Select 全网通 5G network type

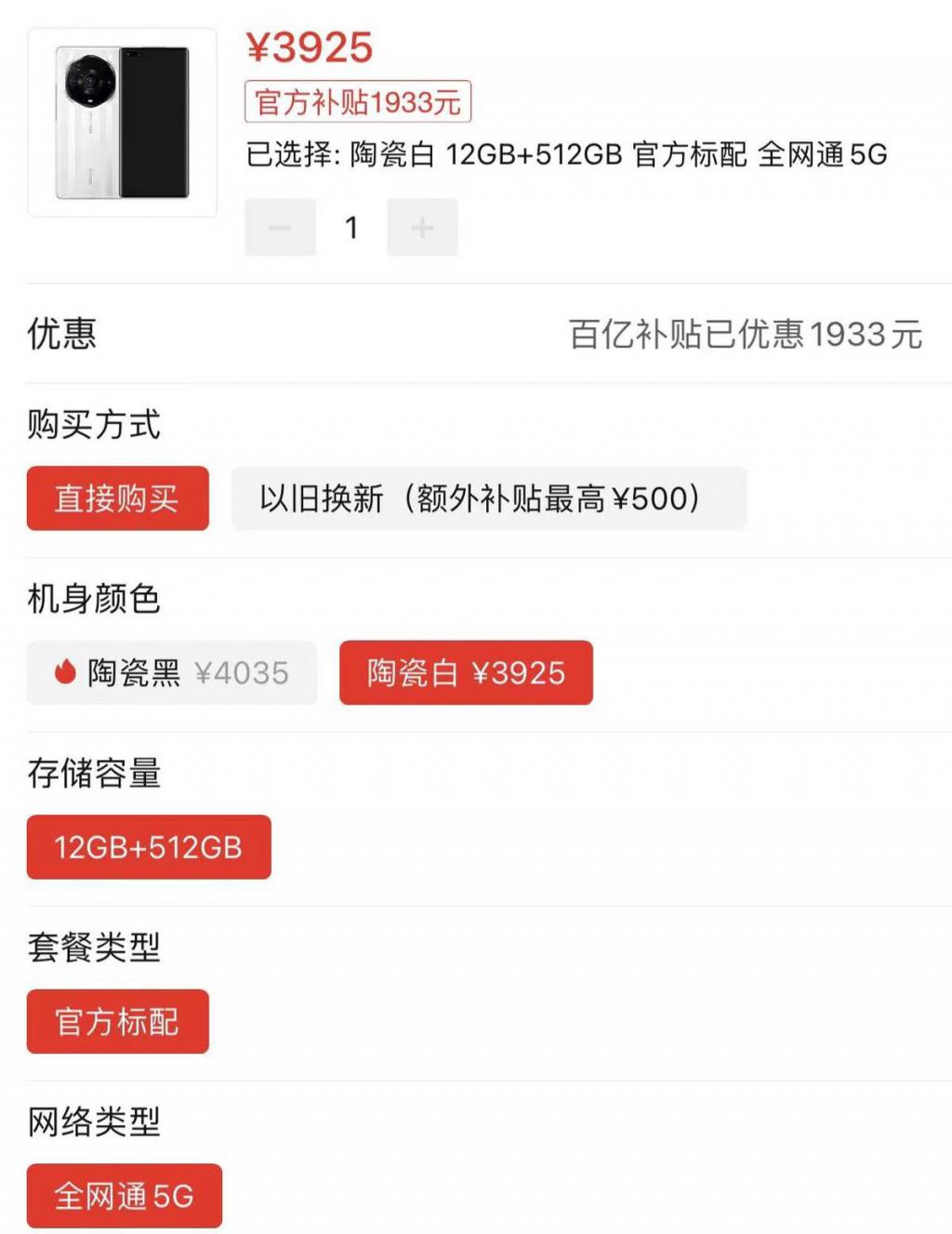coord(124,1195)
